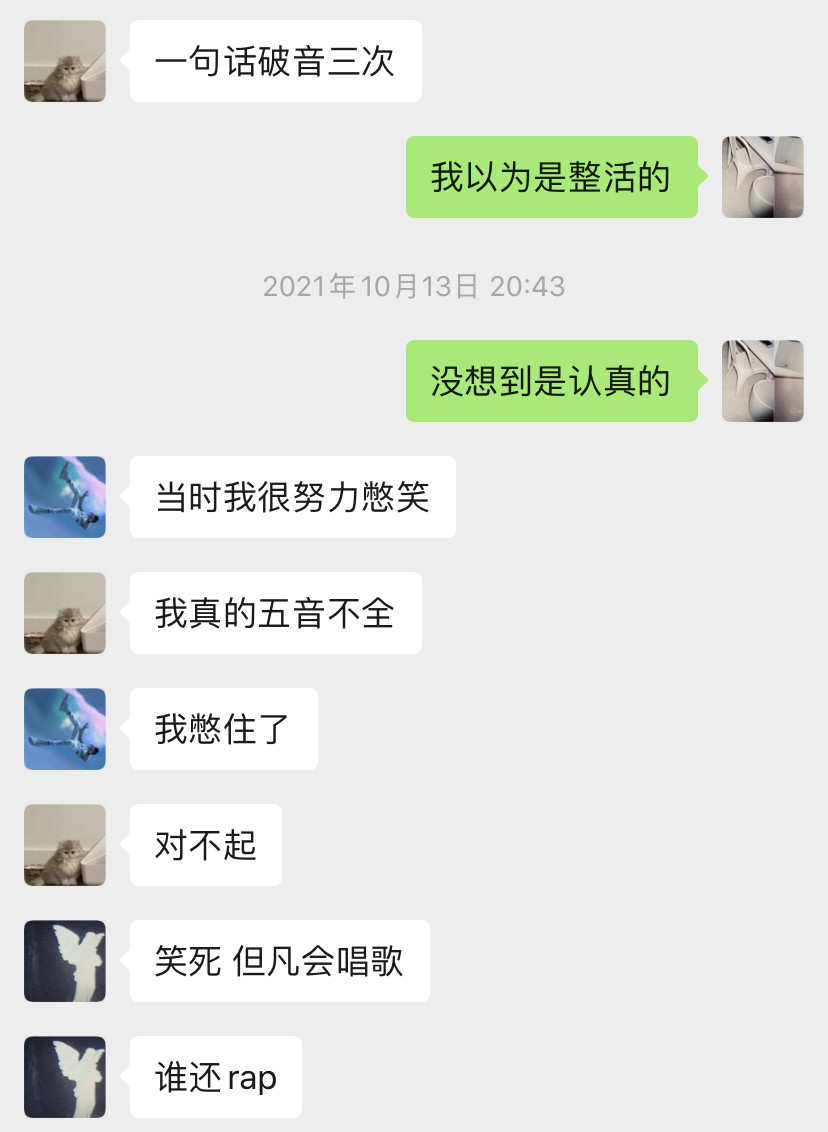828x1132 pixels.
Task: Tap angel avatar next to "谁还 rap"
Action: [x=65, y=1077]
